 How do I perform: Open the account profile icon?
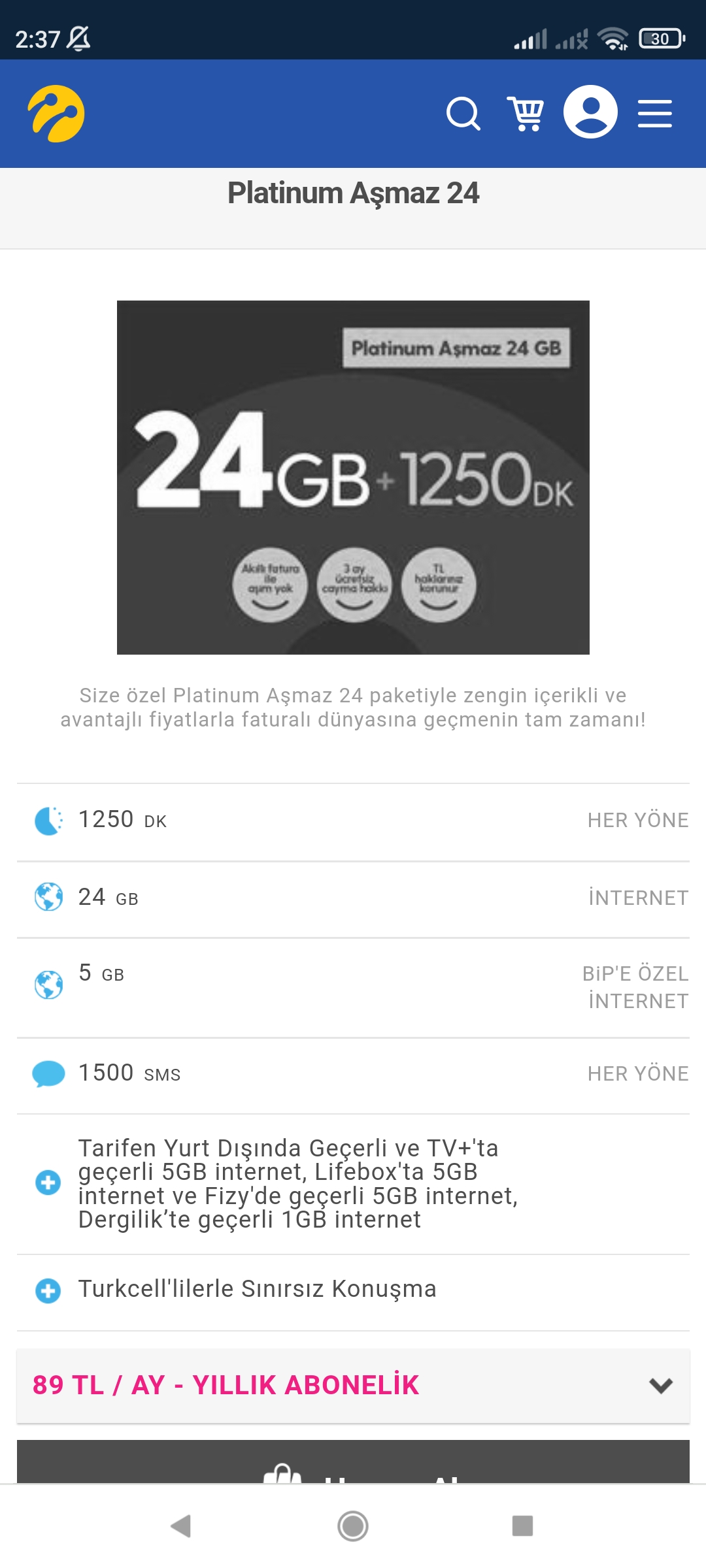[x=590, y=112]
